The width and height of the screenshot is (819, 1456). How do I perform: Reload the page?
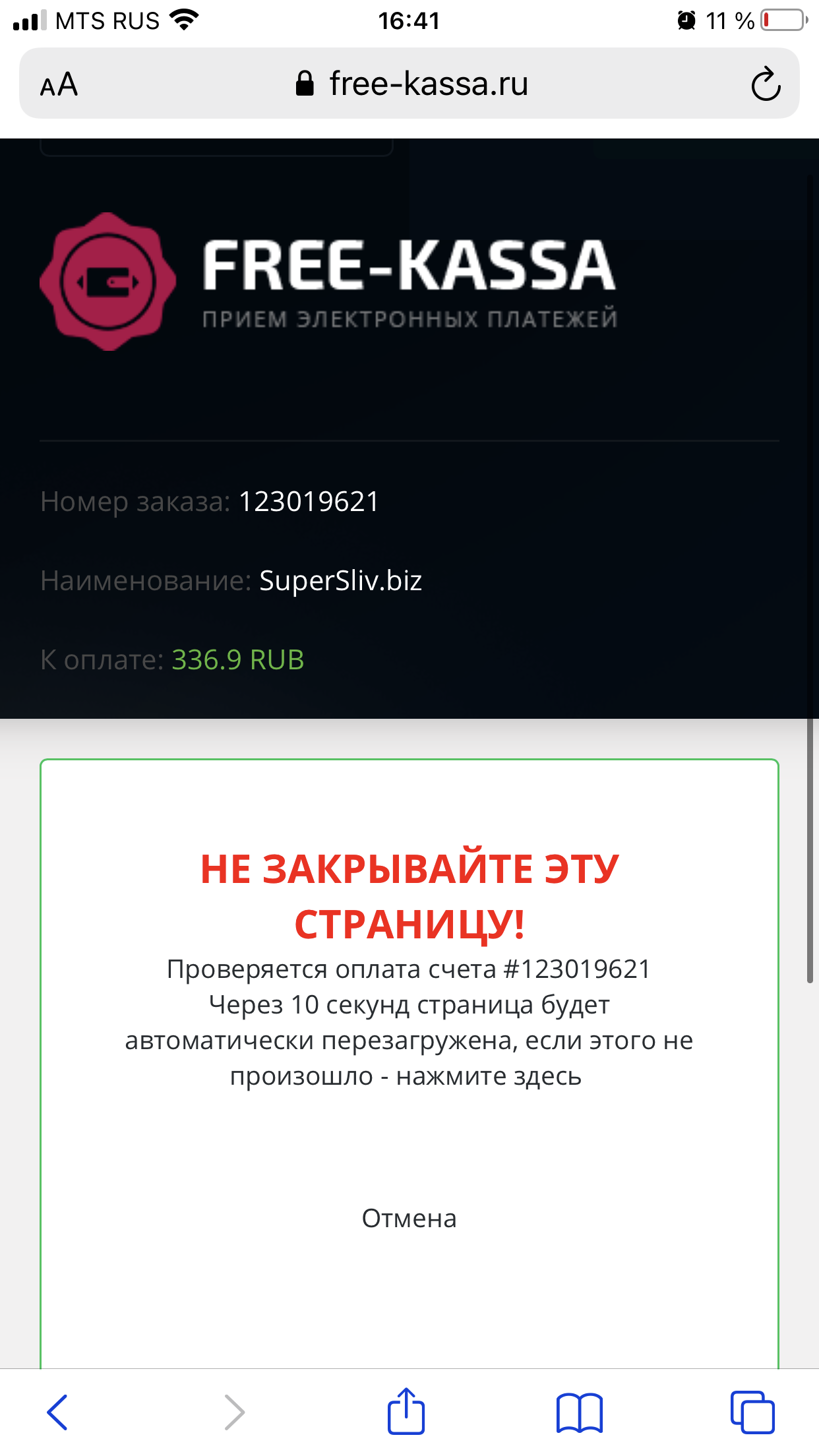[766, 84]
